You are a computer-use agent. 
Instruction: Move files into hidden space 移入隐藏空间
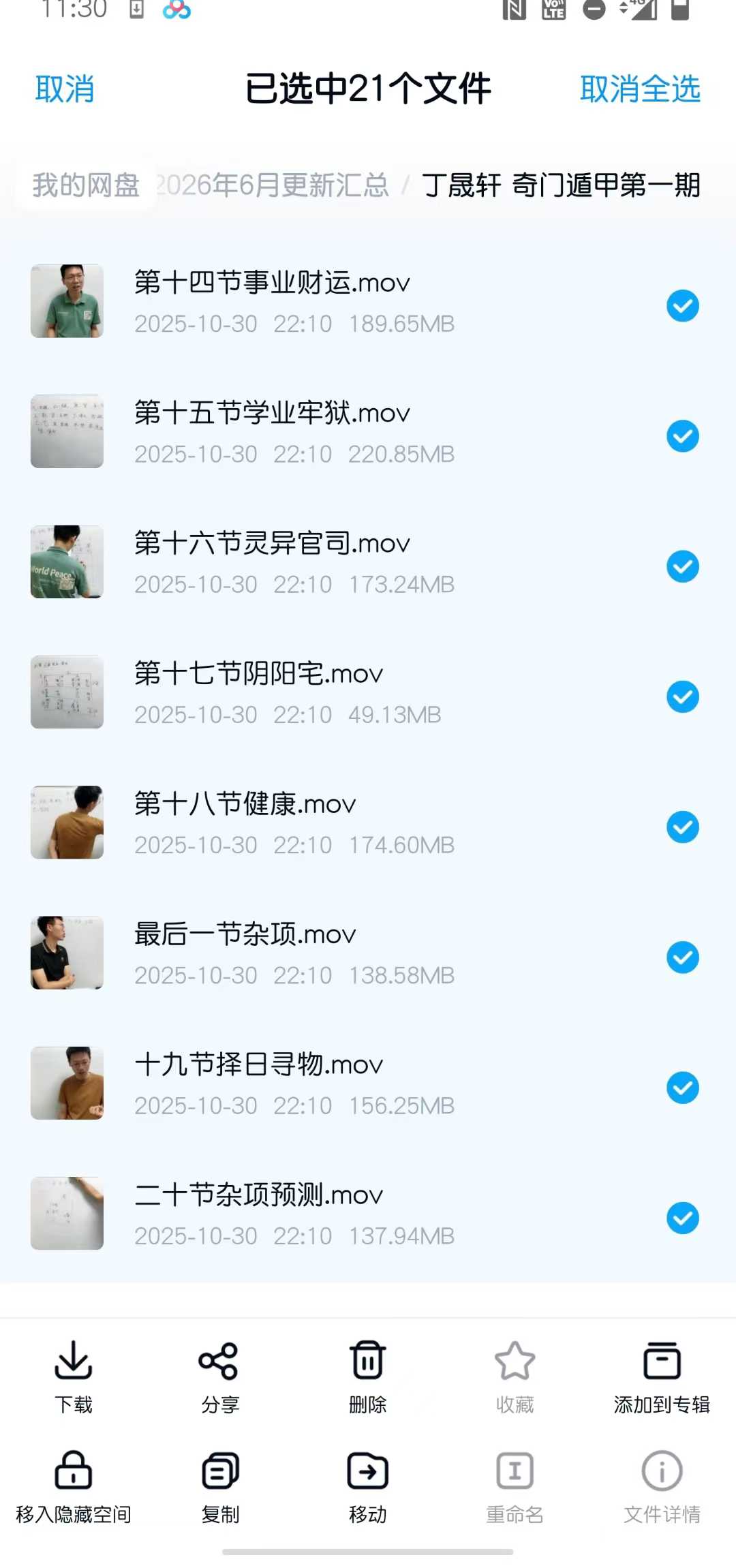pos(73,1486)
